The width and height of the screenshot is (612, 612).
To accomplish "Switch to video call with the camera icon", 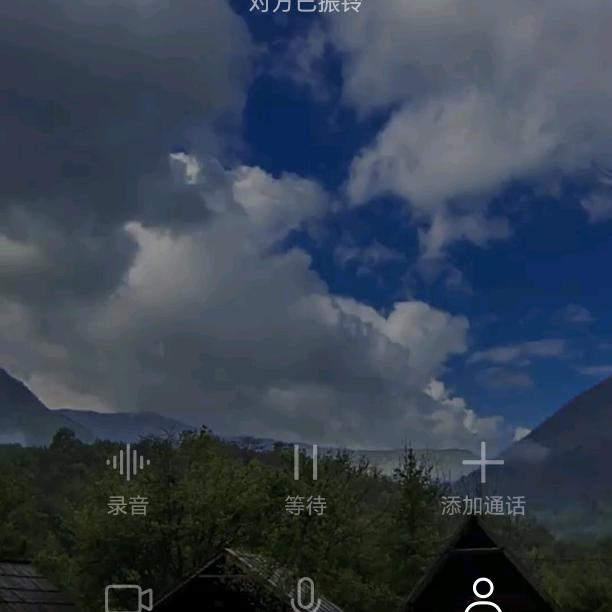I will (x=128, y=597).
